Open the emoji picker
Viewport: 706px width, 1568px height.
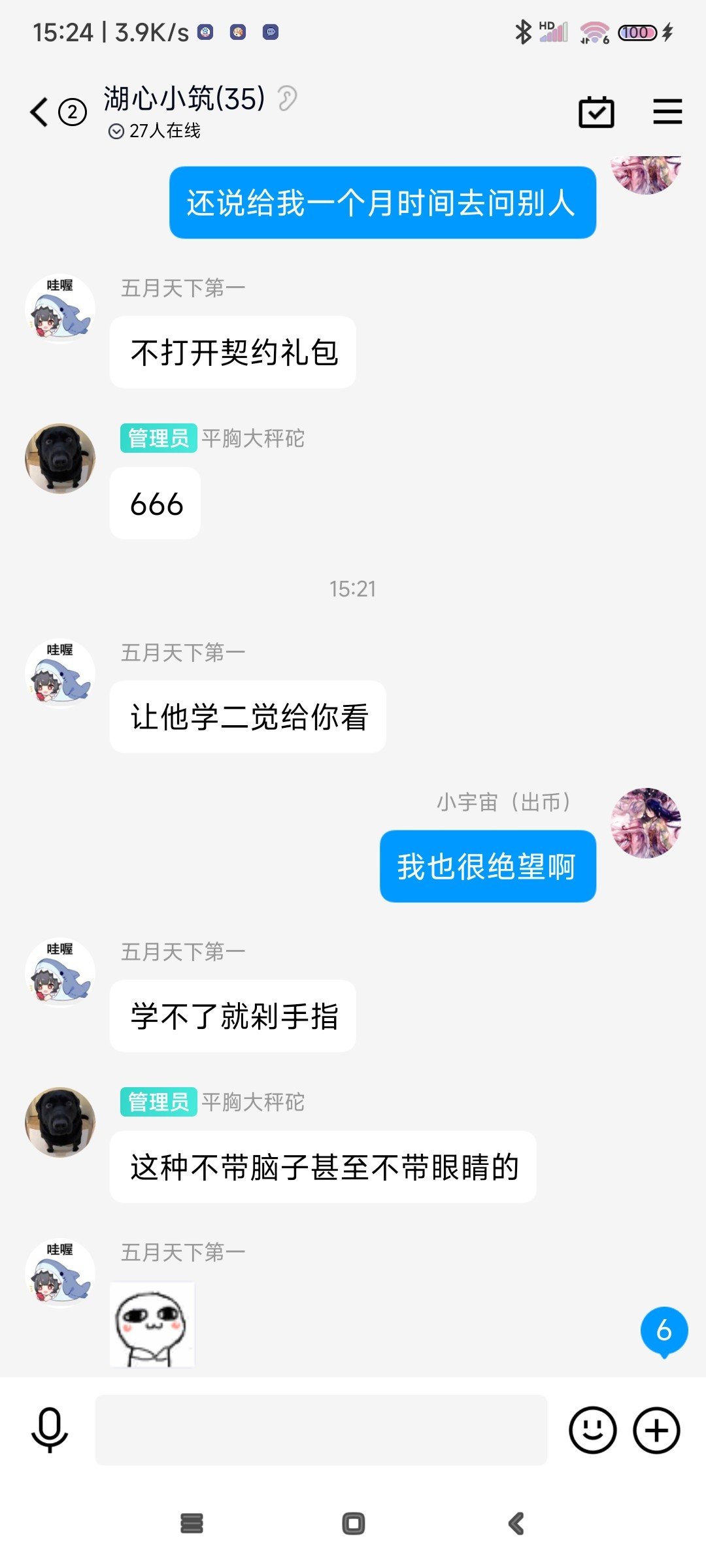pyautogui.click(x=592, y=1430)
